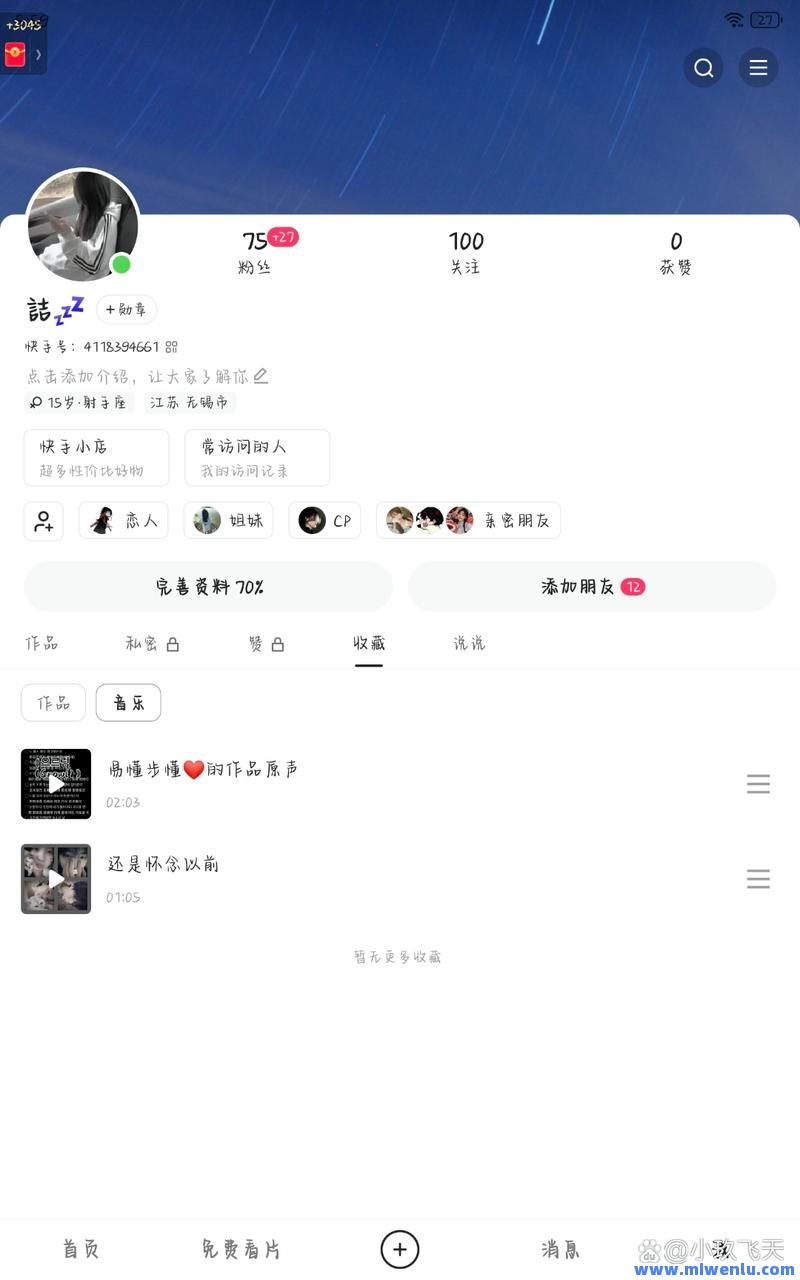Switch to the 作品 top tab
The image size is (800, 1280).
coord(42,643)
